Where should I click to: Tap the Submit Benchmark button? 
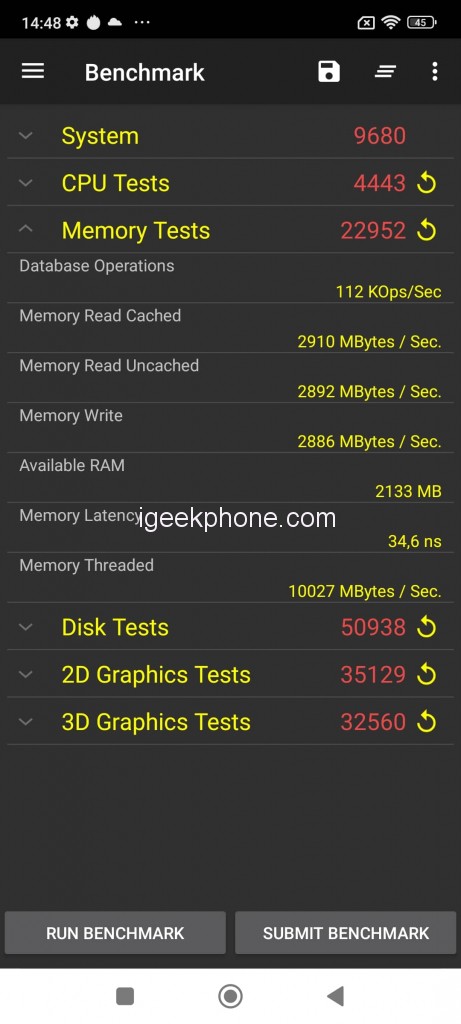(x=345, y=933)
